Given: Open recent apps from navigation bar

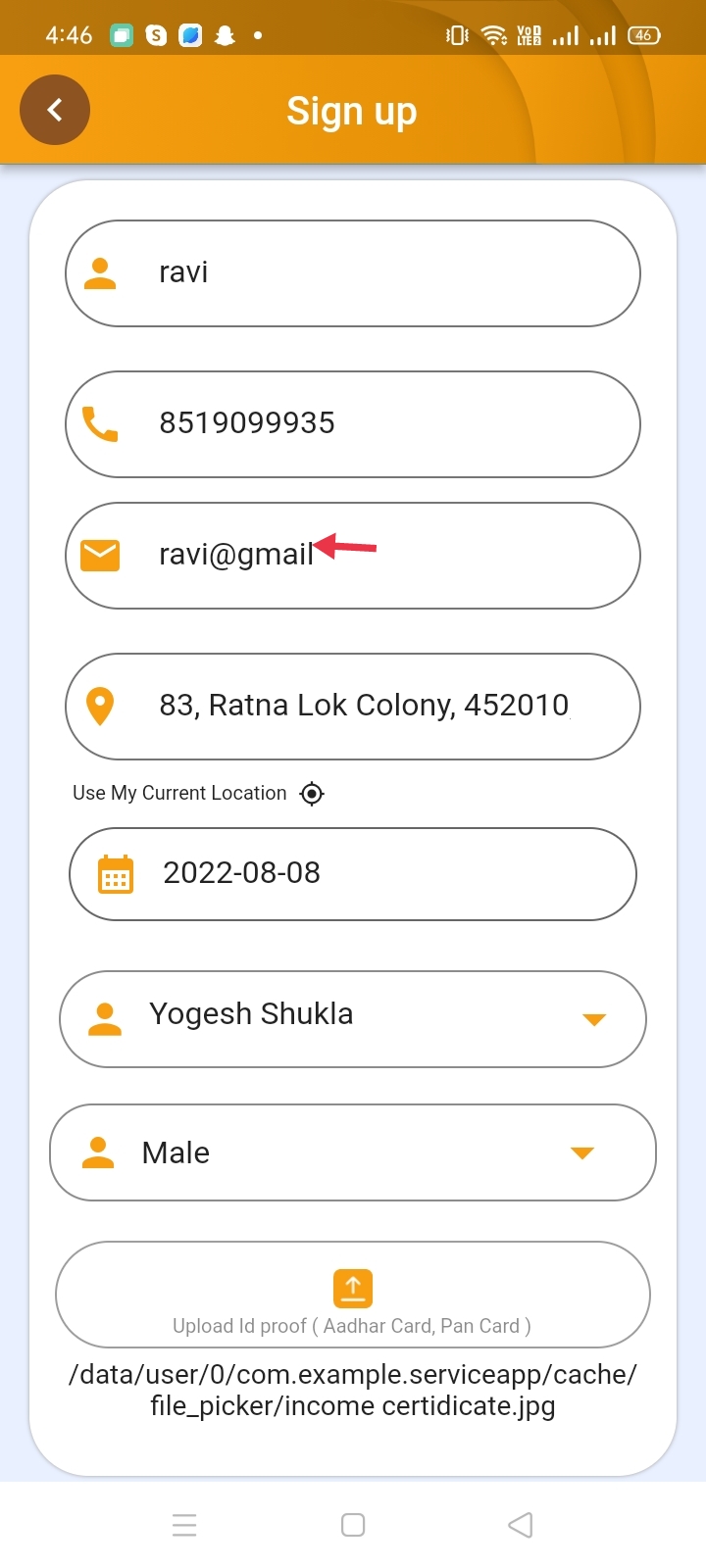Looking at the screenshot, I should (x=184, y=1525).
